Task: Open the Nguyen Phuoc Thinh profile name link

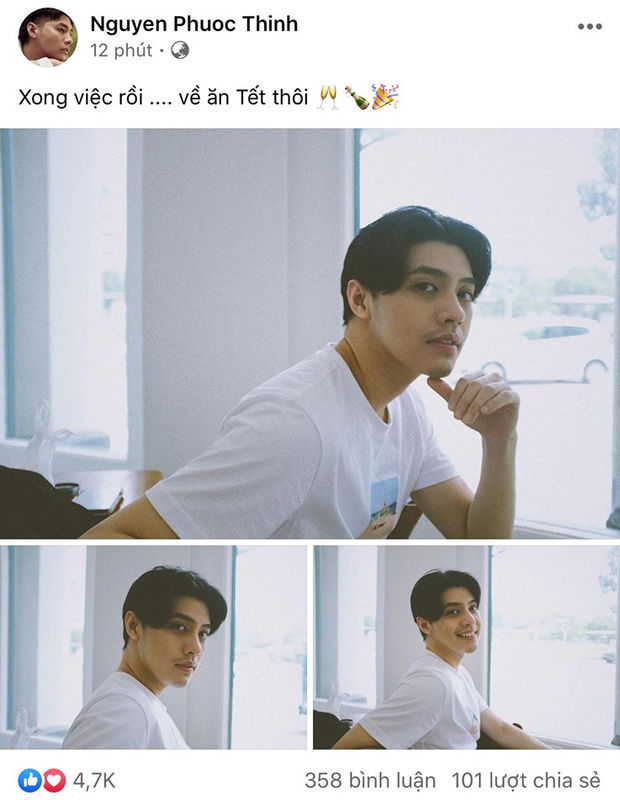Action: point(193,24)
